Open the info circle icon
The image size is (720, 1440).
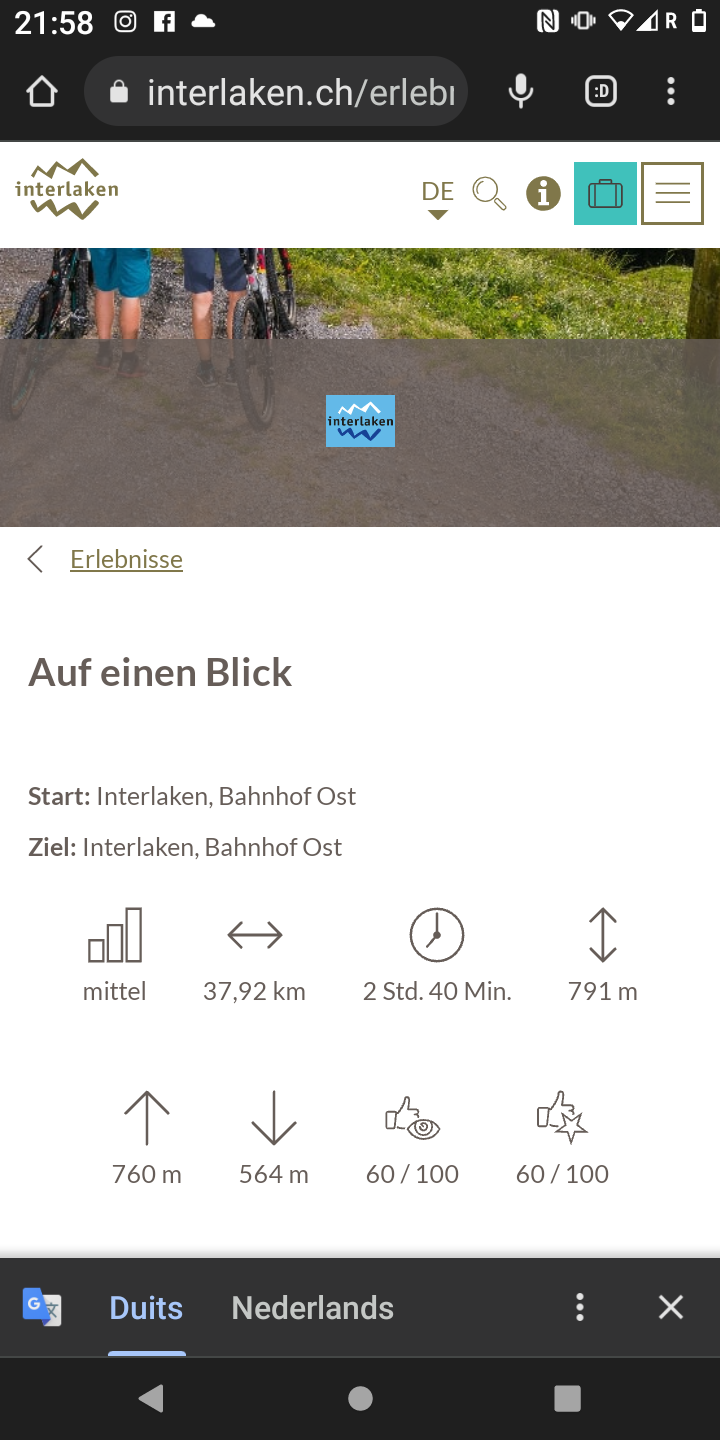pyautogui.click(x=543, y=193)
